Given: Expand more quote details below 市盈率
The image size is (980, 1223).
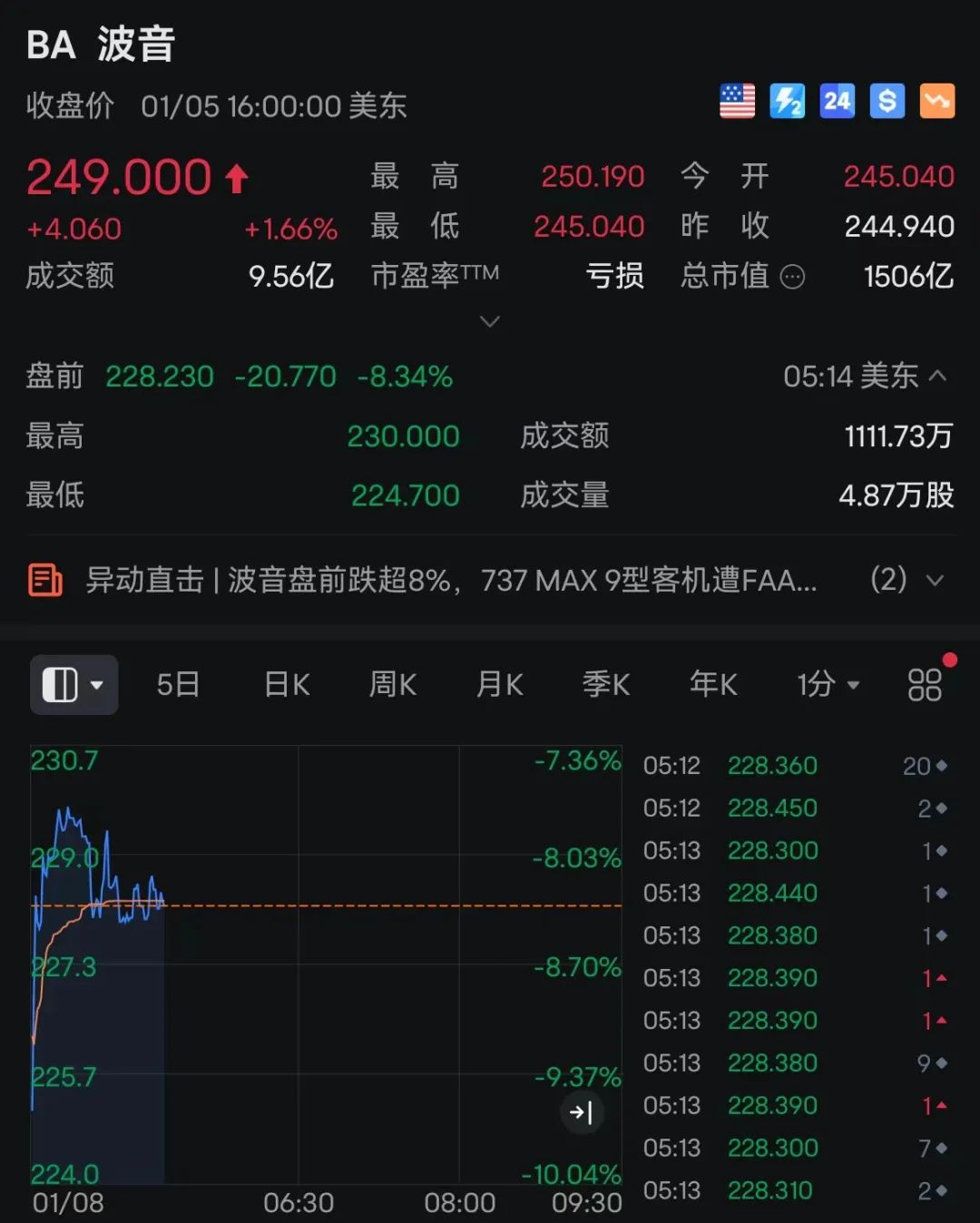Looking at the screenshot, I should pyautogui.click(x=490, y=321).
